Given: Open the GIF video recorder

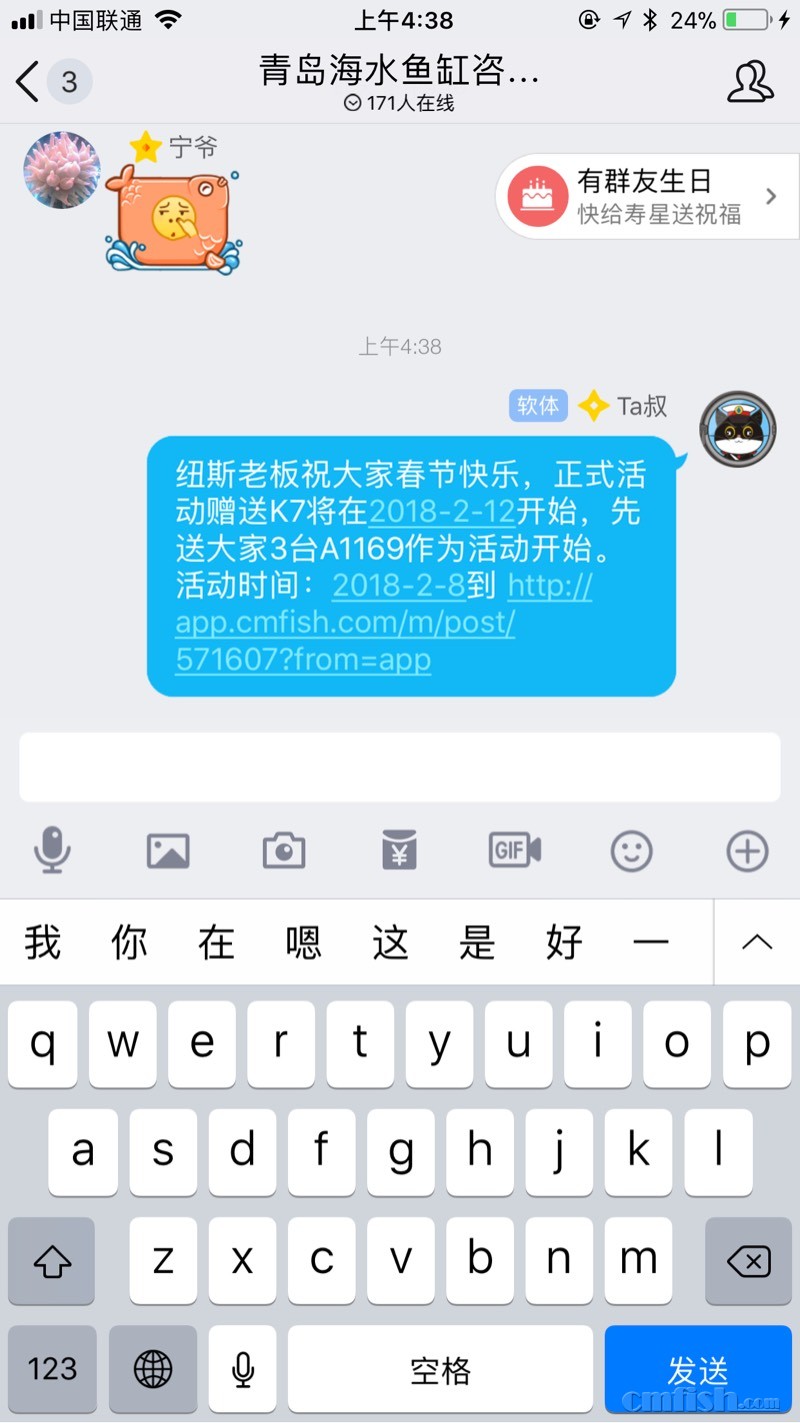Looking at the screenshot, I should pos(515,851).
